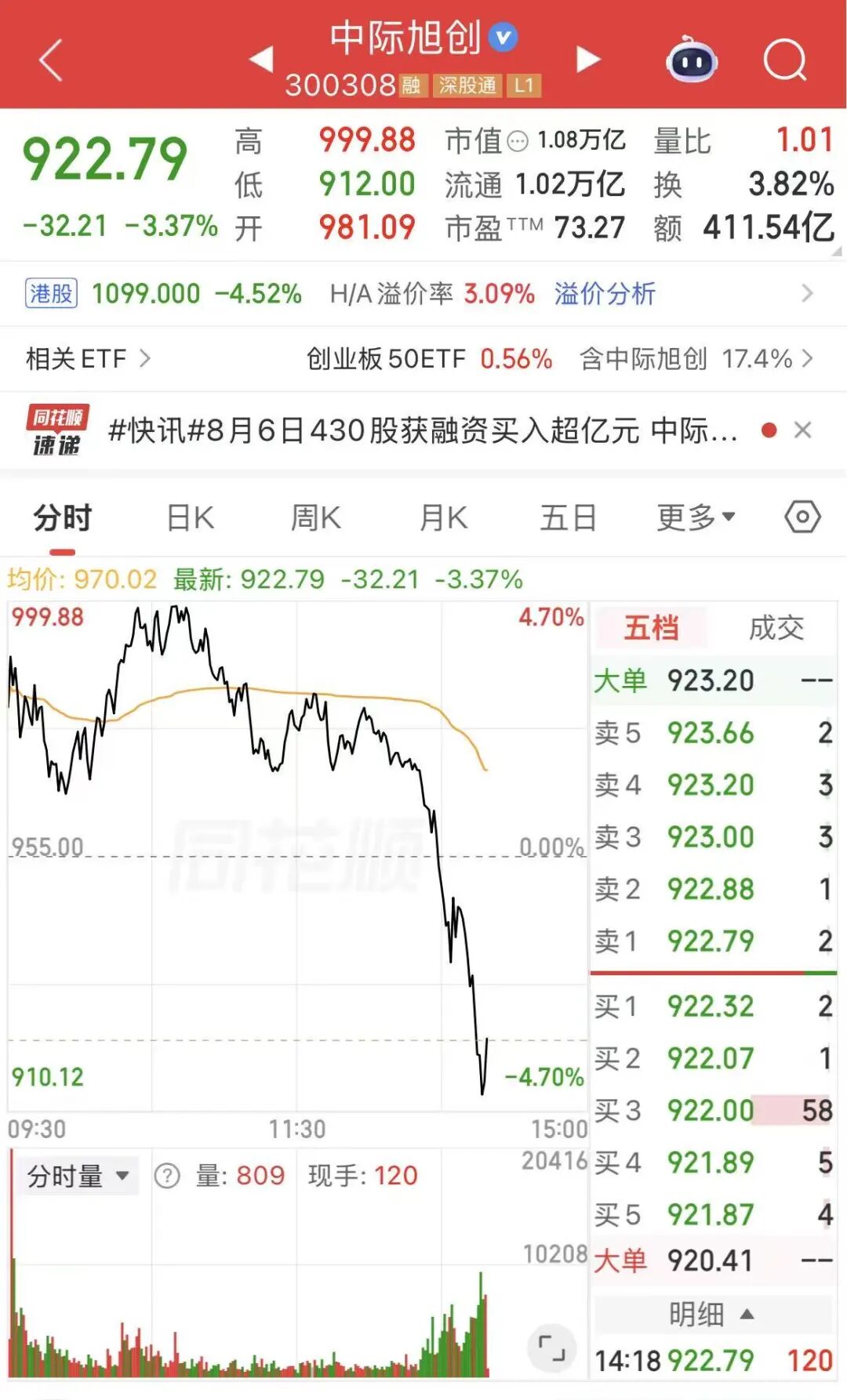Switch to the next stock
Image resolution: width=847 pixels, height=1400 pixels.
(588, 60)
